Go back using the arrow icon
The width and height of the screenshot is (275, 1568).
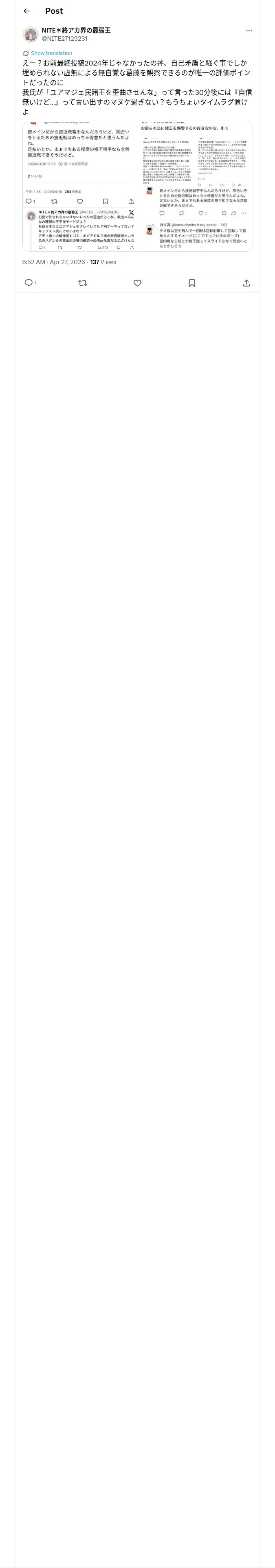[x=27, y=11]
